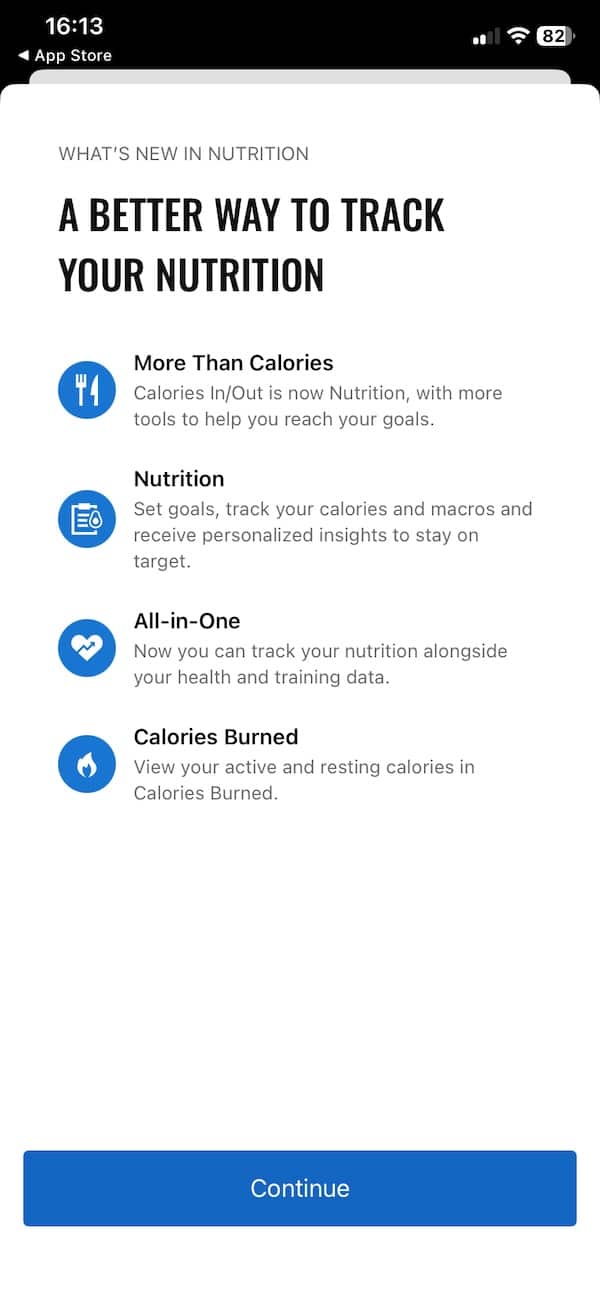Return to App Store via back link
The width and height of the screenshot is (600, 1299).
(65, 56)
